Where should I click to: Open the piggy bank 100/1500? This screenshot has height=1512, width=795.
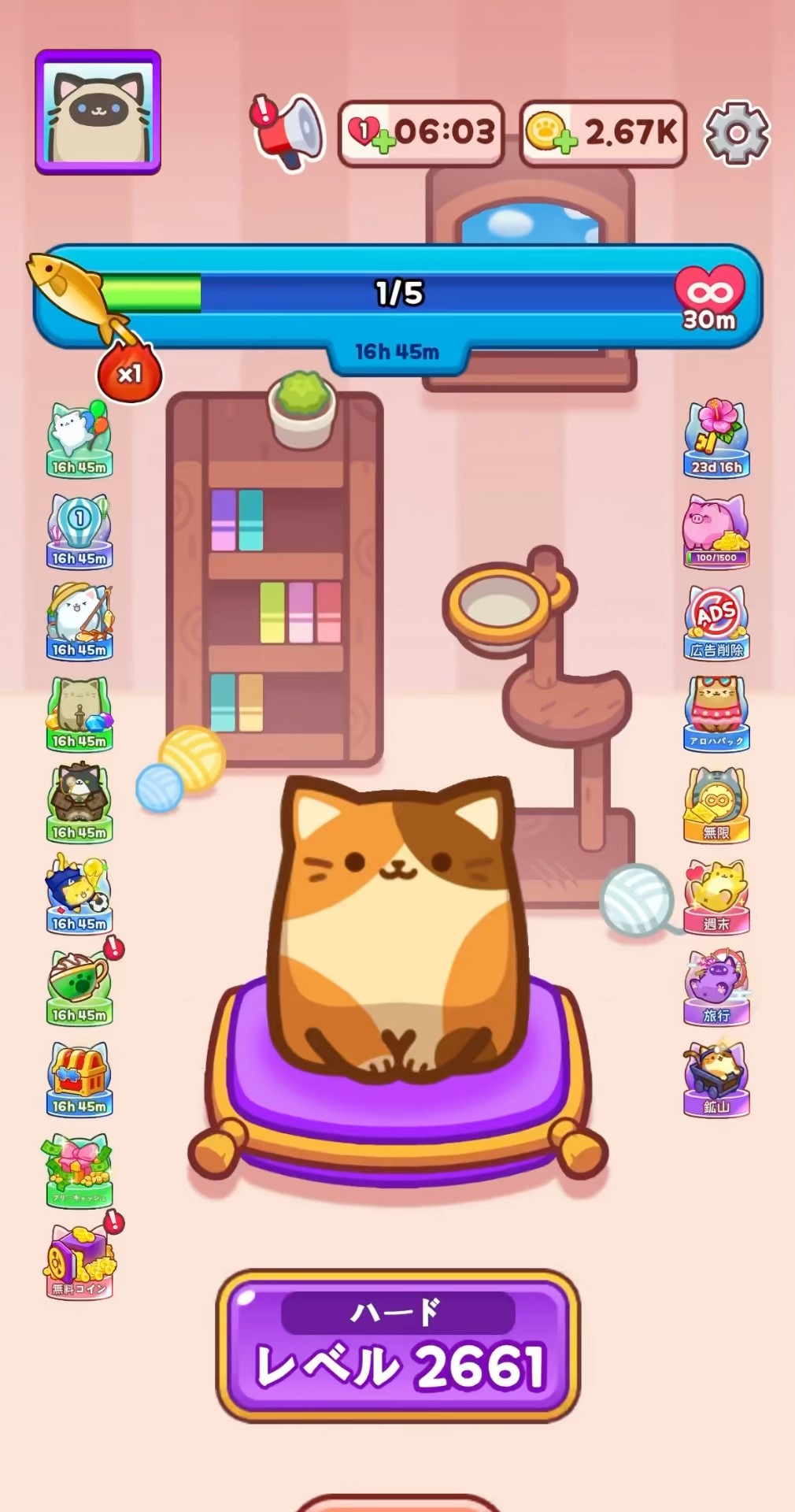pos(715,531)
